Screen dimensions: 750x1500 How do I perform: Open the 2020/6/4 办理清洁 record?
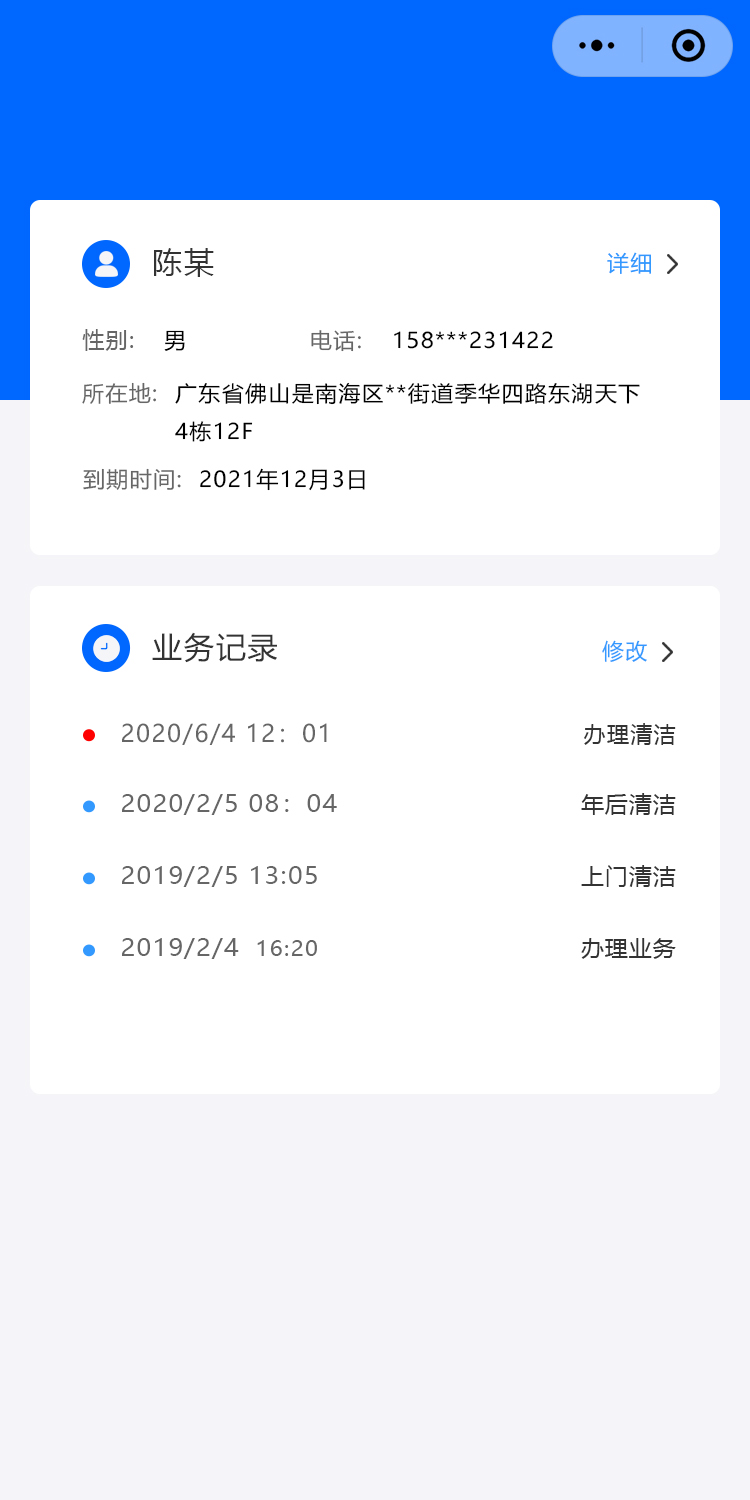tap(378, 735)
